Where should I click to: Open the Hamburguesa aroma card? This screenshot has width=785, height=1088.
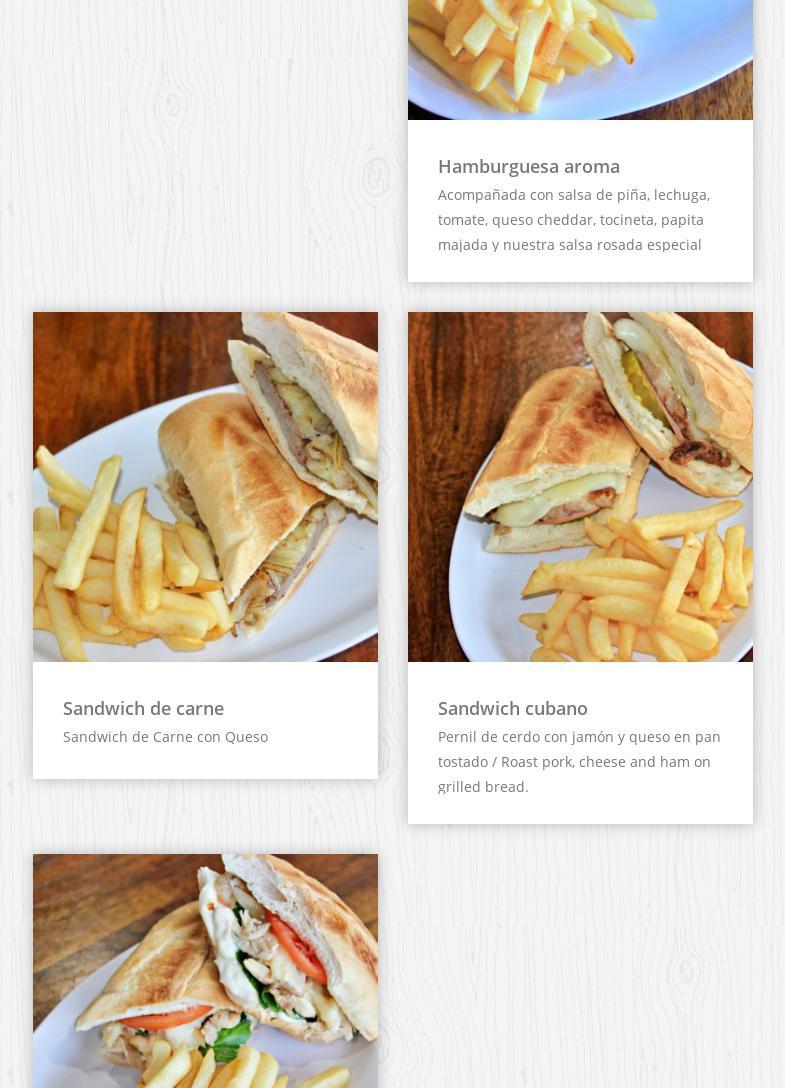528,166
